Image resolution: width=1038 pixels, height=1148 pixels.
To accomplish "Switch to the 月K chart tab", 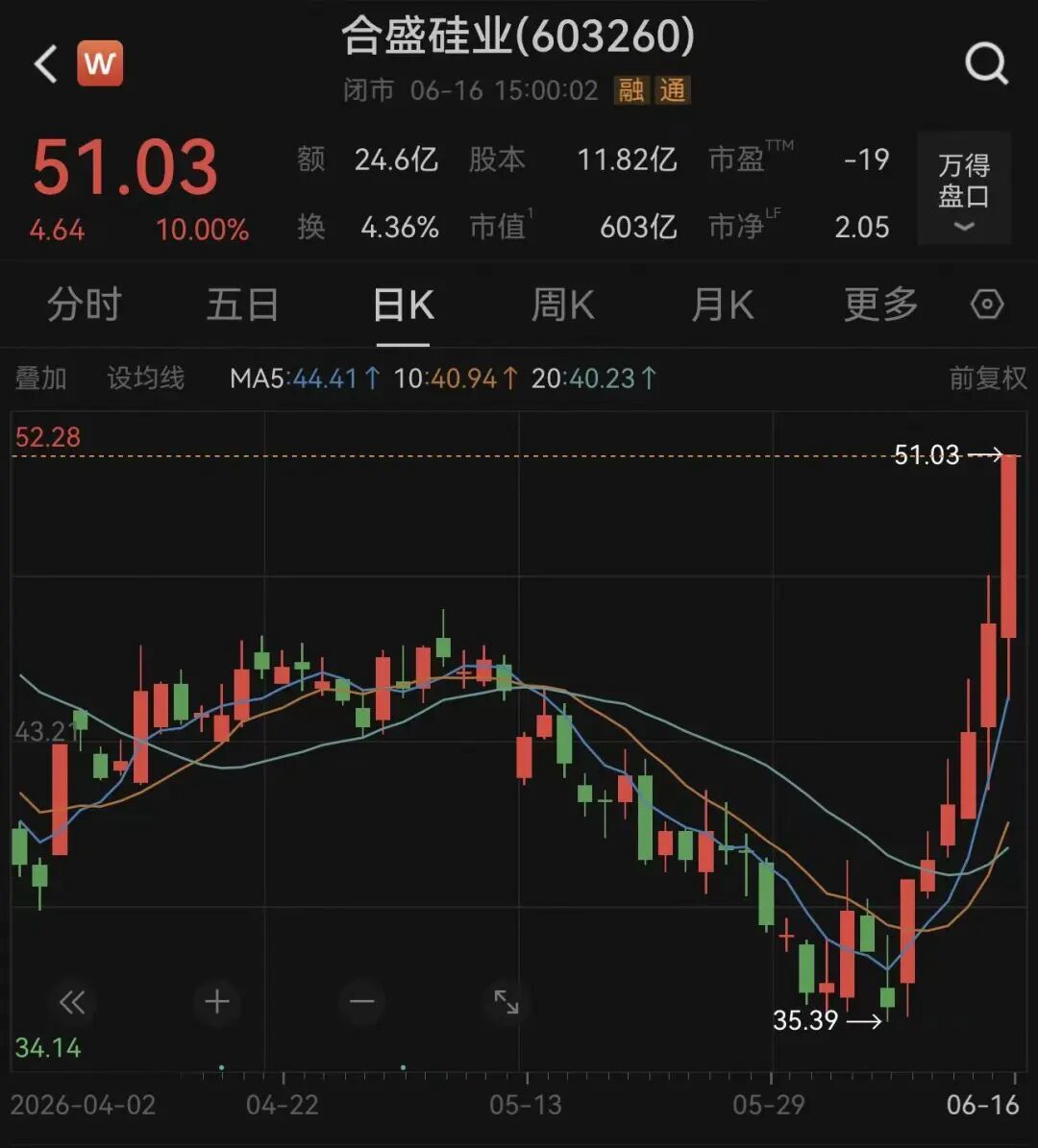I will (723, 305).
